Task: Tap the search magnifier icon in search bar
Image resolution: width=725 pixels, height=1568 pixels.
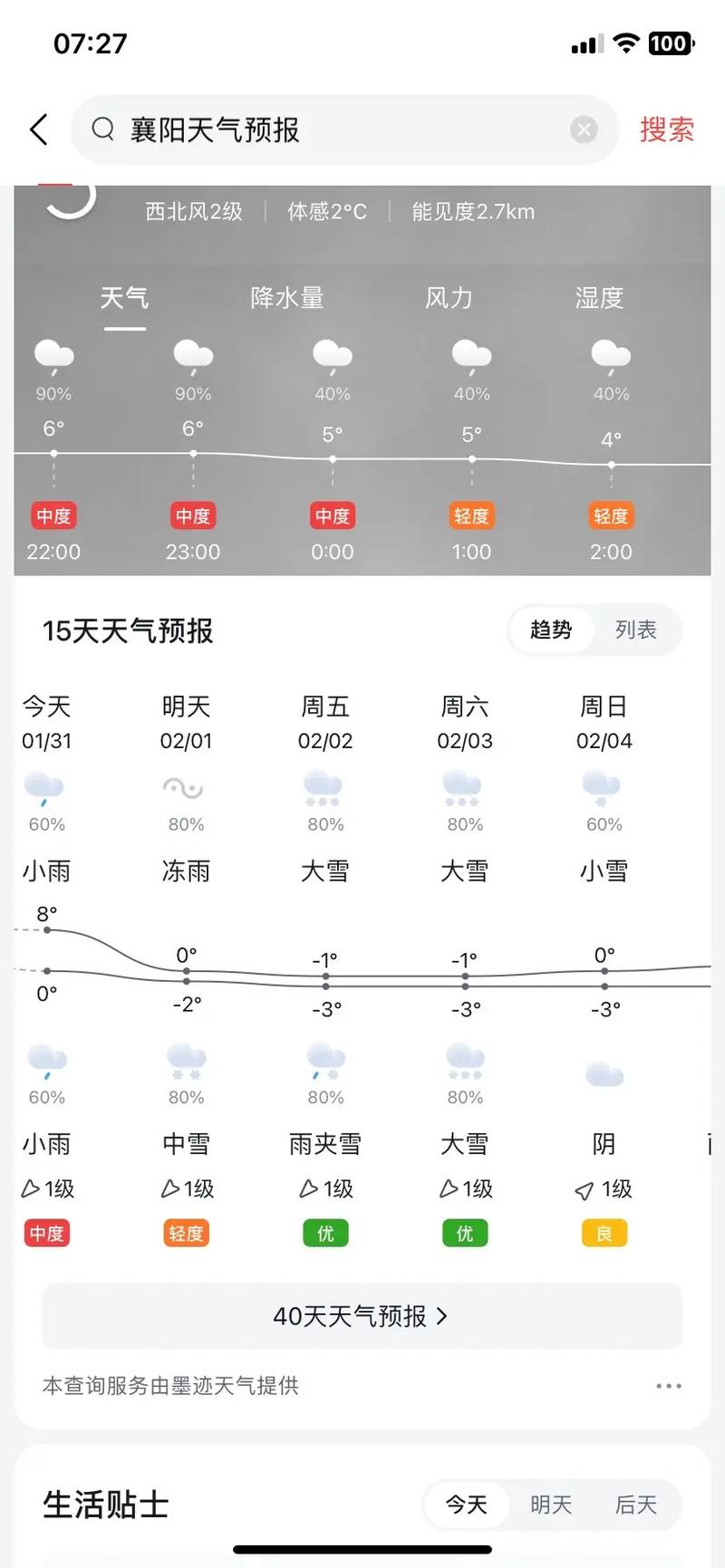Action: pos(102,129)
